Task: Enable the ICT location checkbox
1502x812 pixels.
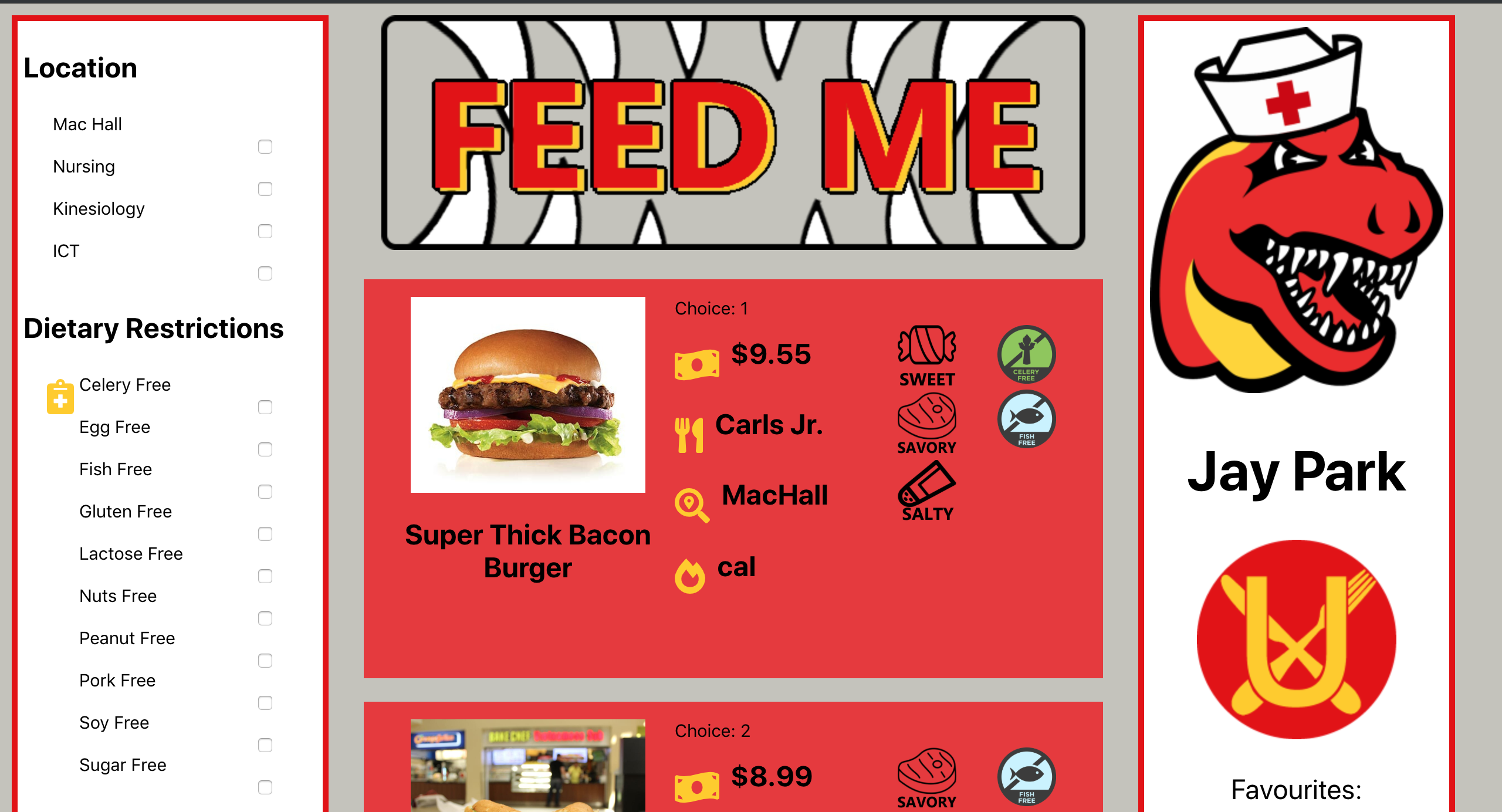Action: pyautogui.click(x=265, y=273)
